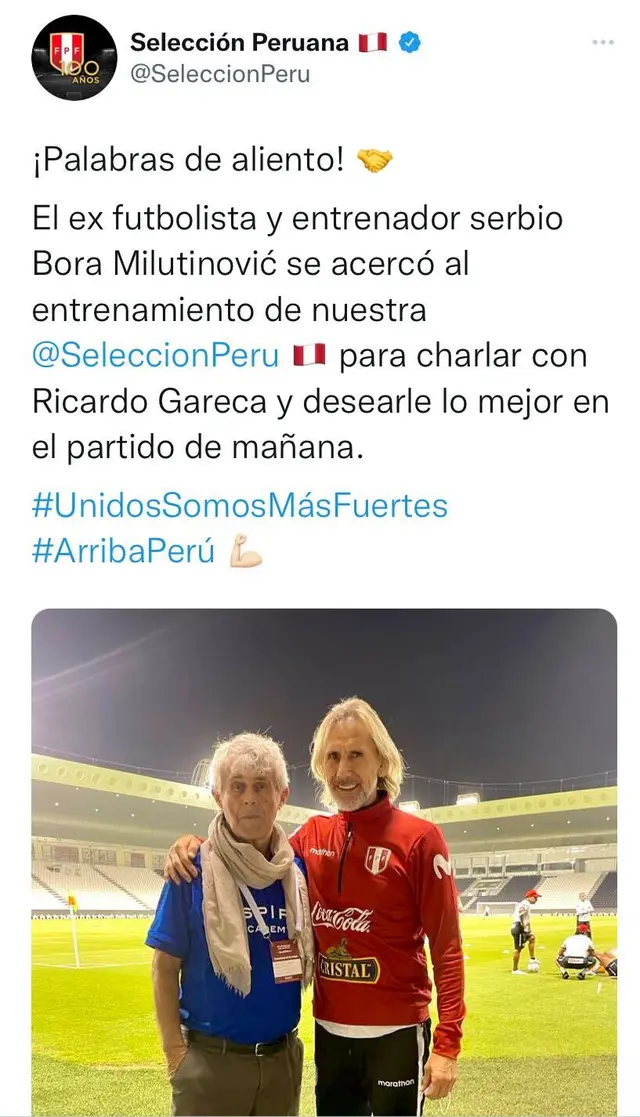Open hashtag #ArribaPerú
Viewport: 640px width, 1117px height.
124,552
